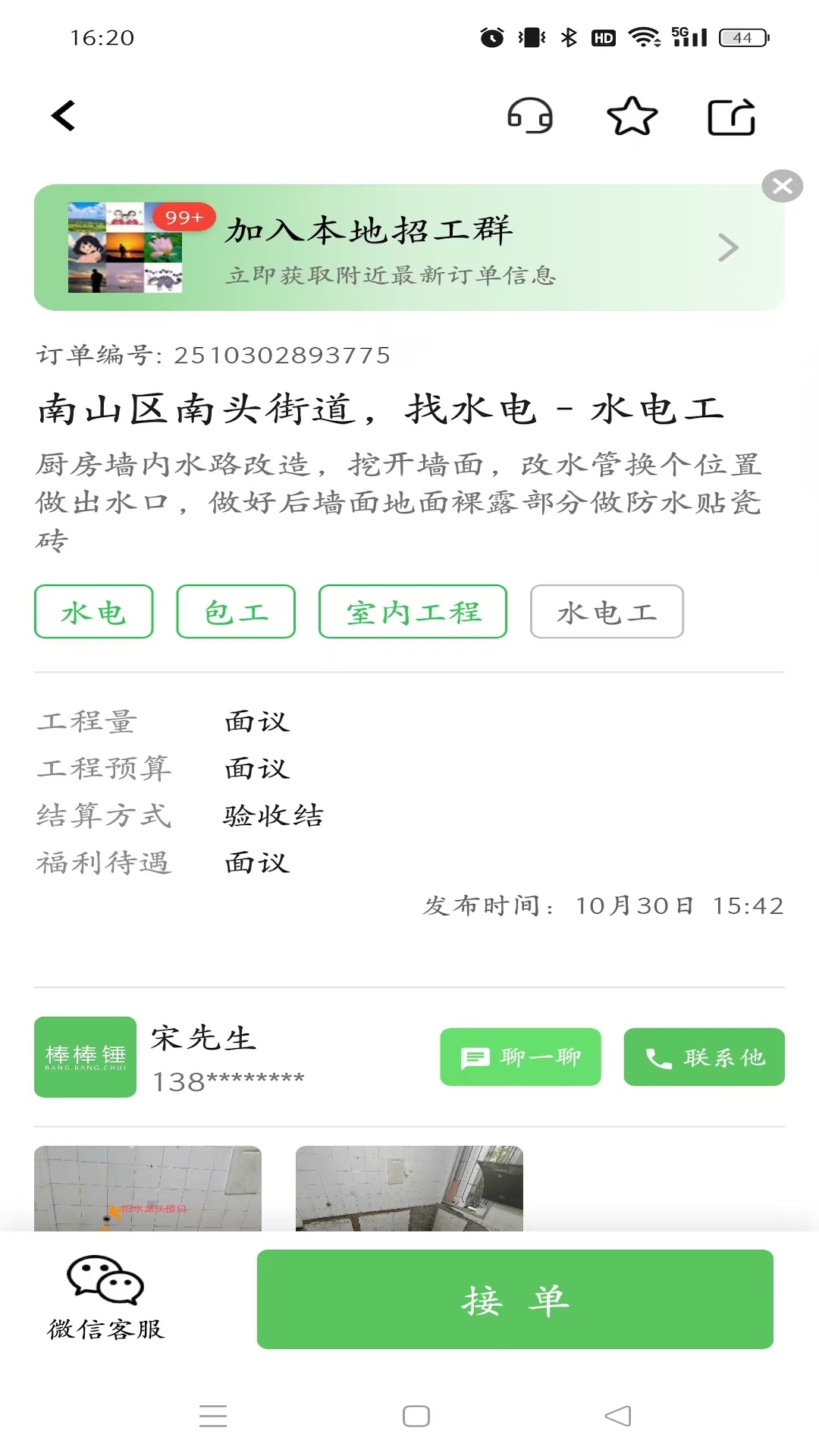Viewport: 819px width, 1456px height.
Task: Select the 水电 tag
Action: pyautogui.click(x=93, y=612)
